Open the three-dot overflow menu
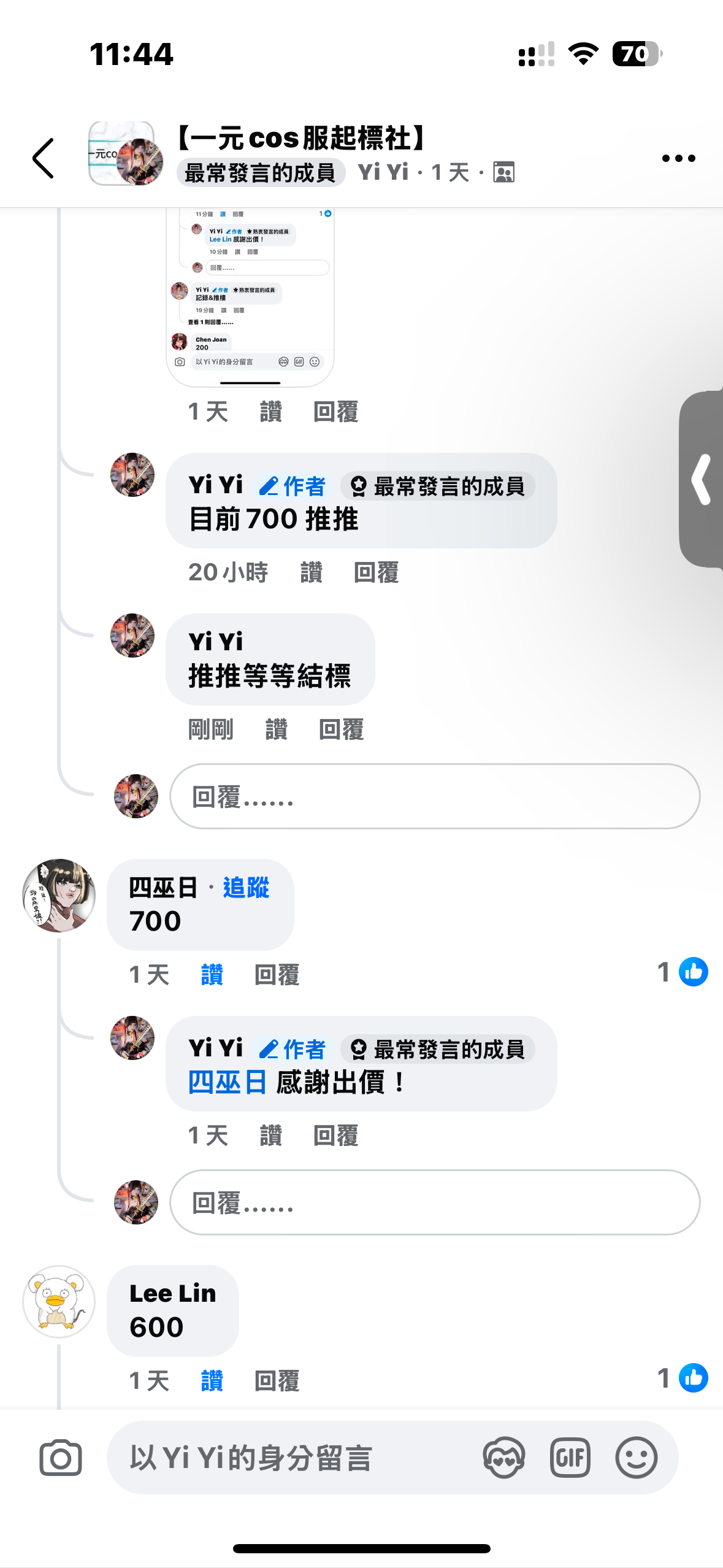723x1568 pixels. (x=678, y=158)
